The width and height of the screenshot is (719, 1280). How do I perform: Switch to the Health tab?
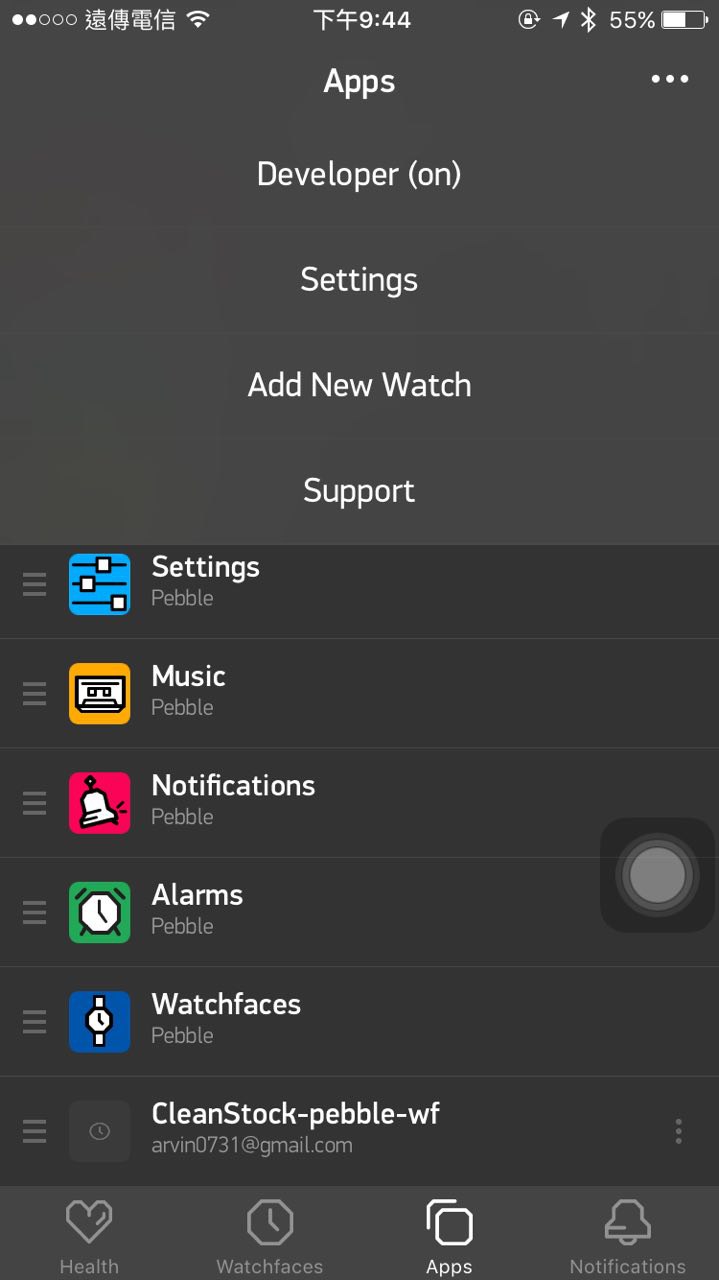(89, 1237)
